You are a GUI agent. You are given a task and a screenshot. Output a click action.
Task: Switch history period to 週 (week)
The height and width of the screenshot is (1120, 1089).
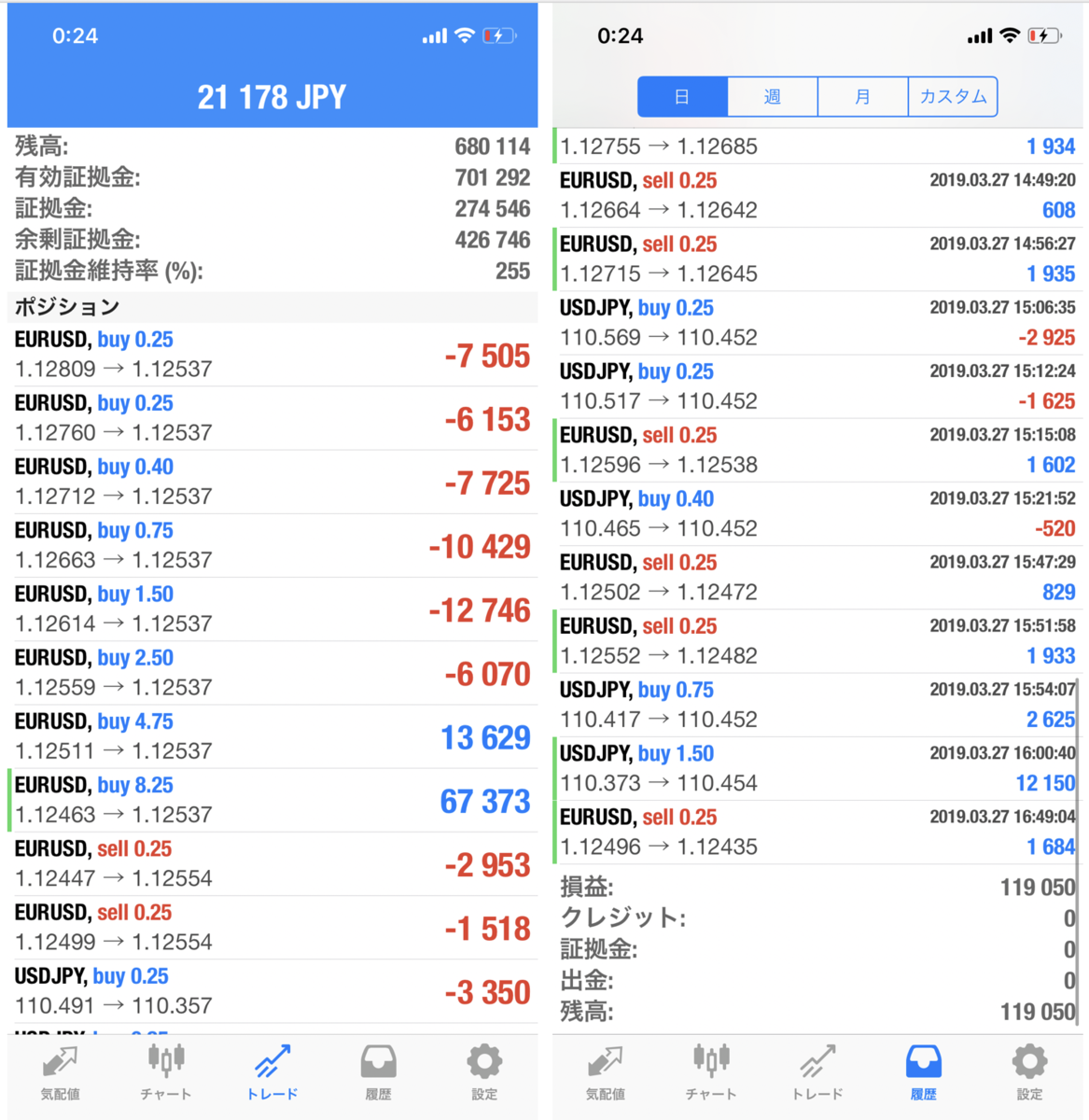[x=772, y=97]
